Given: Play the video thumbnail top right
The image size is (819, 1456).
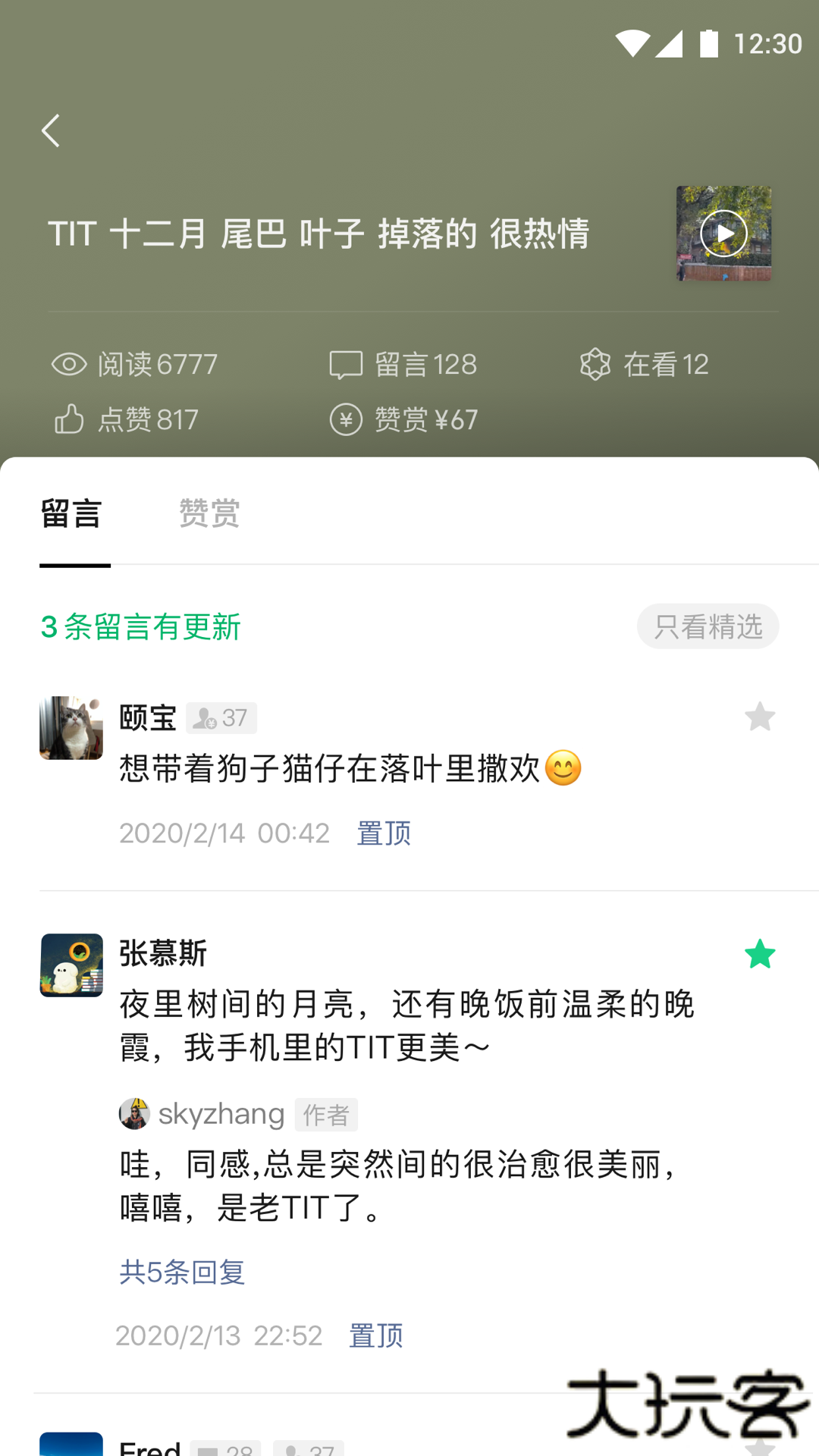Looking at the screenshot, I should tap(723, 233).
